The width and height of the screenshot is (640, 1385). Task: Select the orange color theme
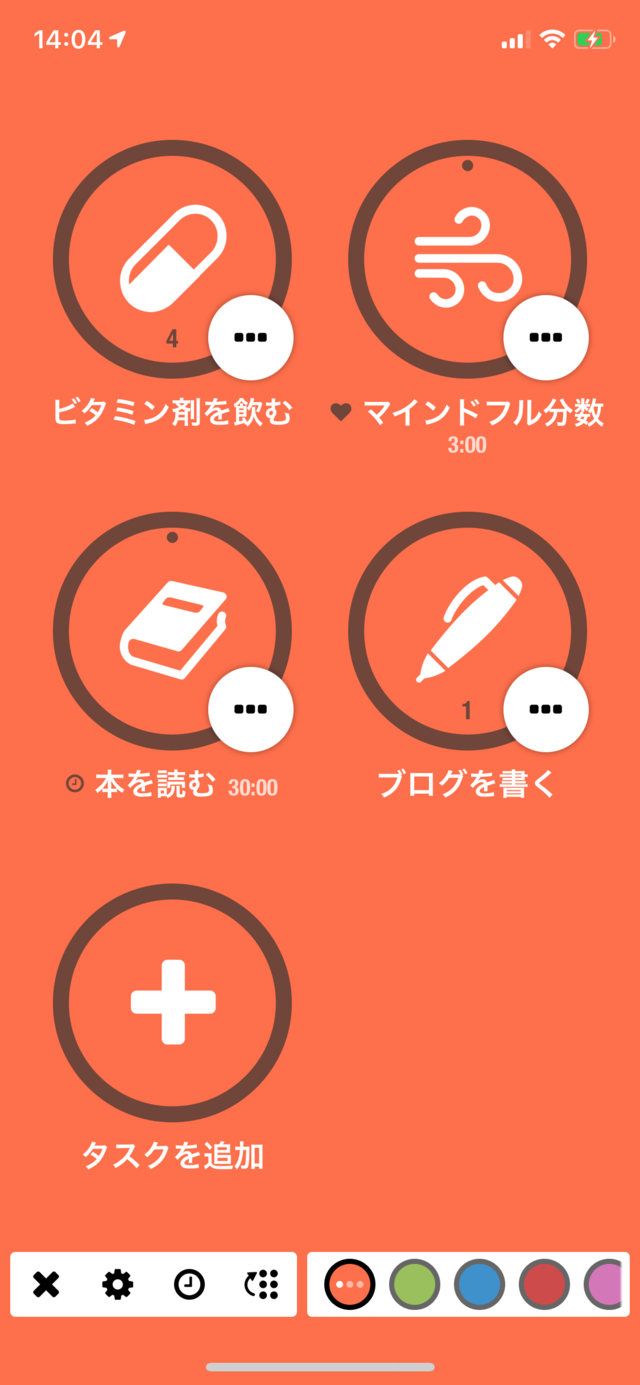350,1284
